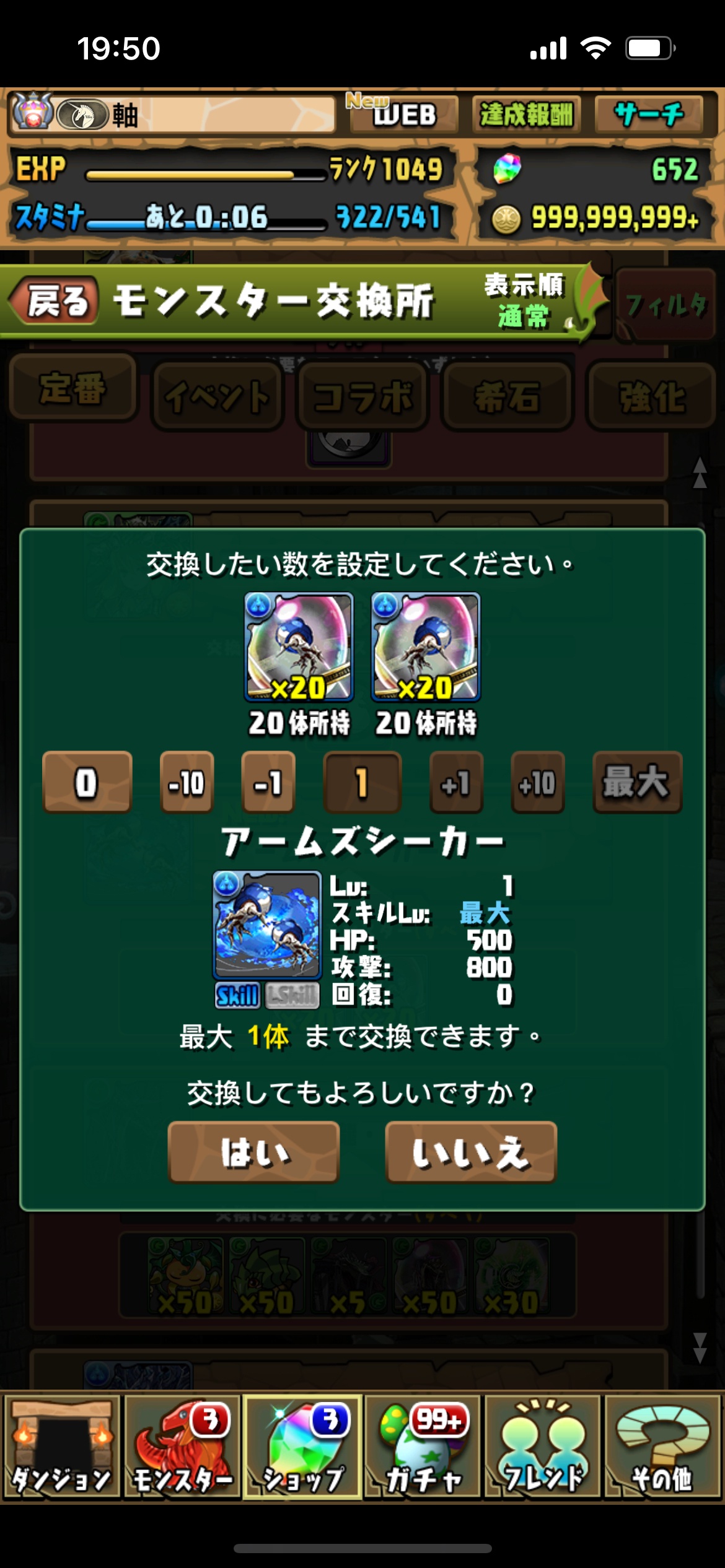Set quantity to 最大 (maximum)
The image size is (725, 1568).
point(637,783)
